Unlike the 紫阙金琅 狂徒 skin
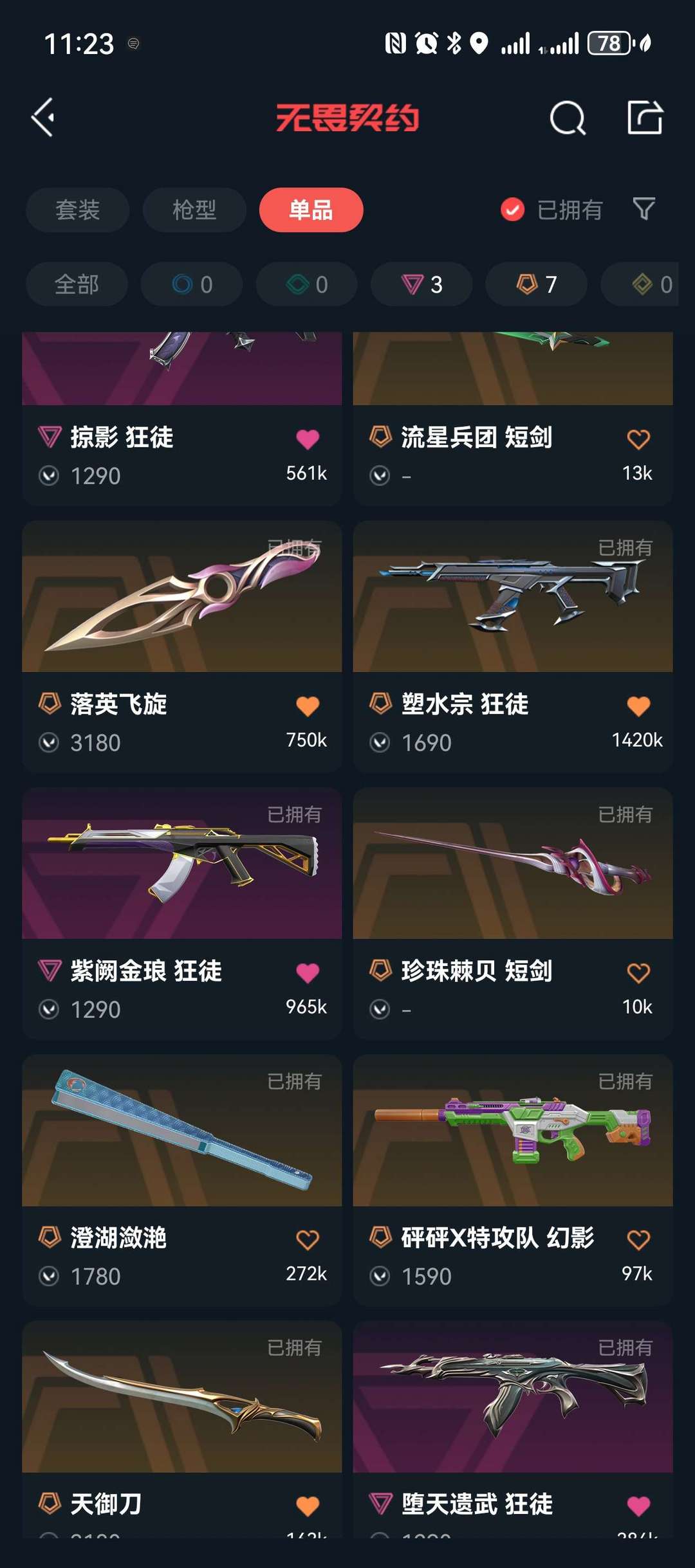This screenshot has width=695, height=1568. (x=308, y=972)
